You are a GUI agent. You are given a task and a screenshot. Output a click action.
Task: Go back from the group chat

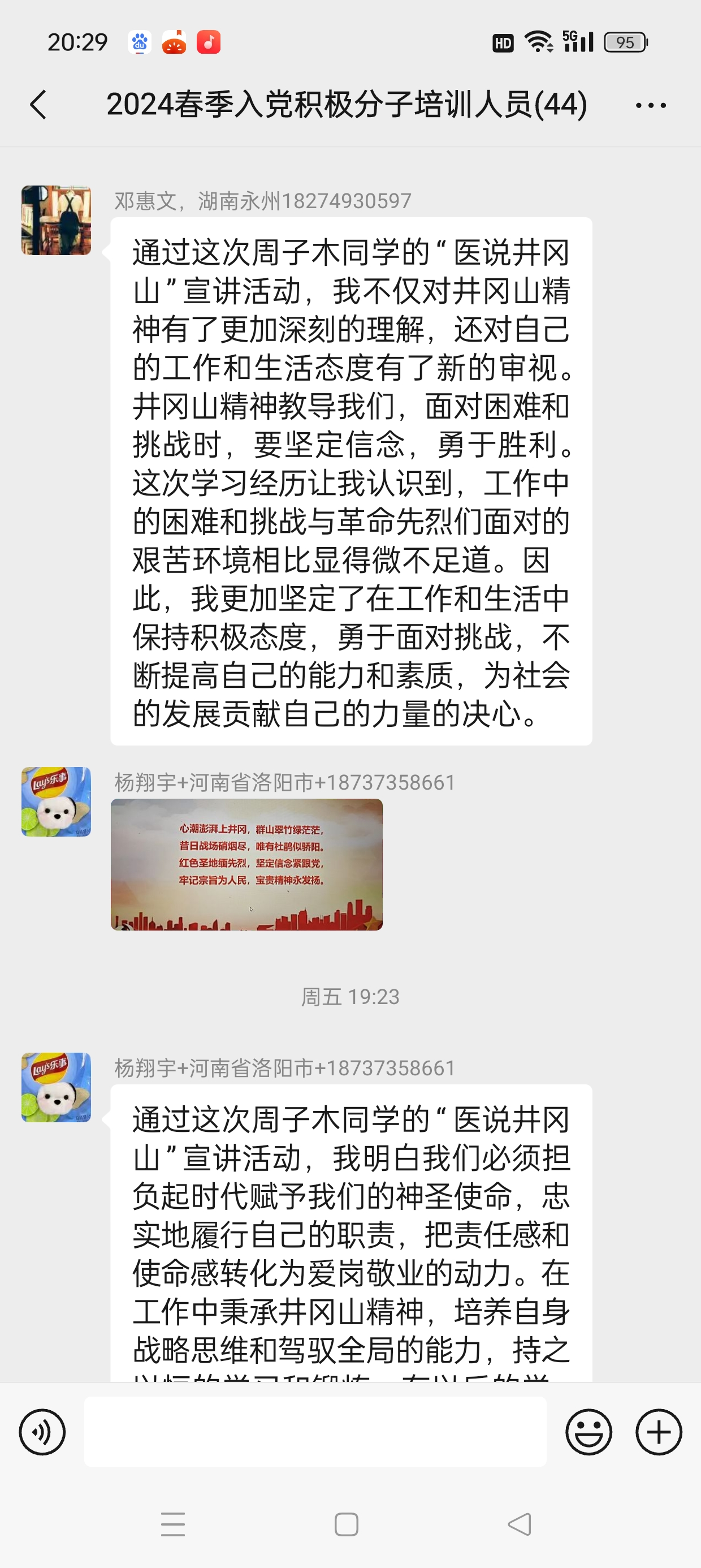point(38,105)
